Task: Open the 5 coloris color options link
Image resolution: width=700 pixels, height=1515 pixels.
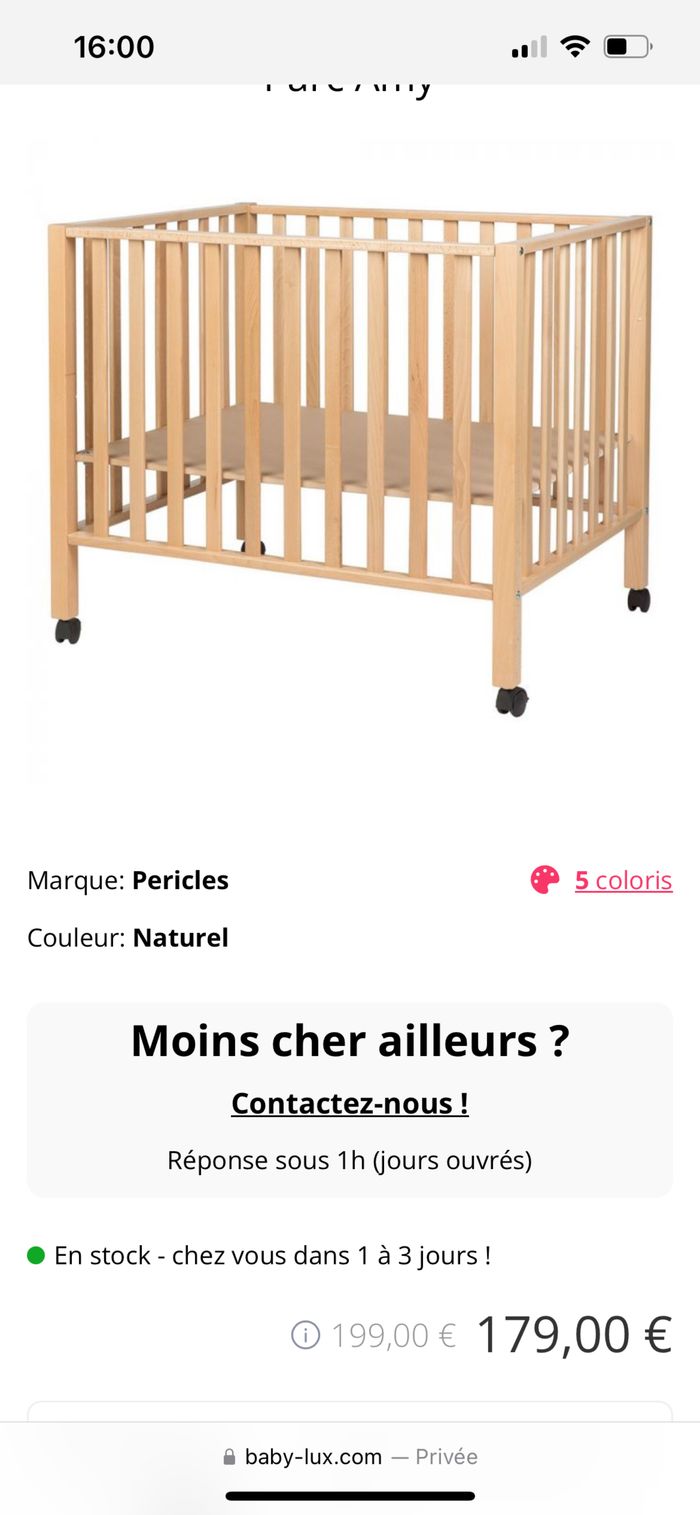Action: click(x=621, y=880)
